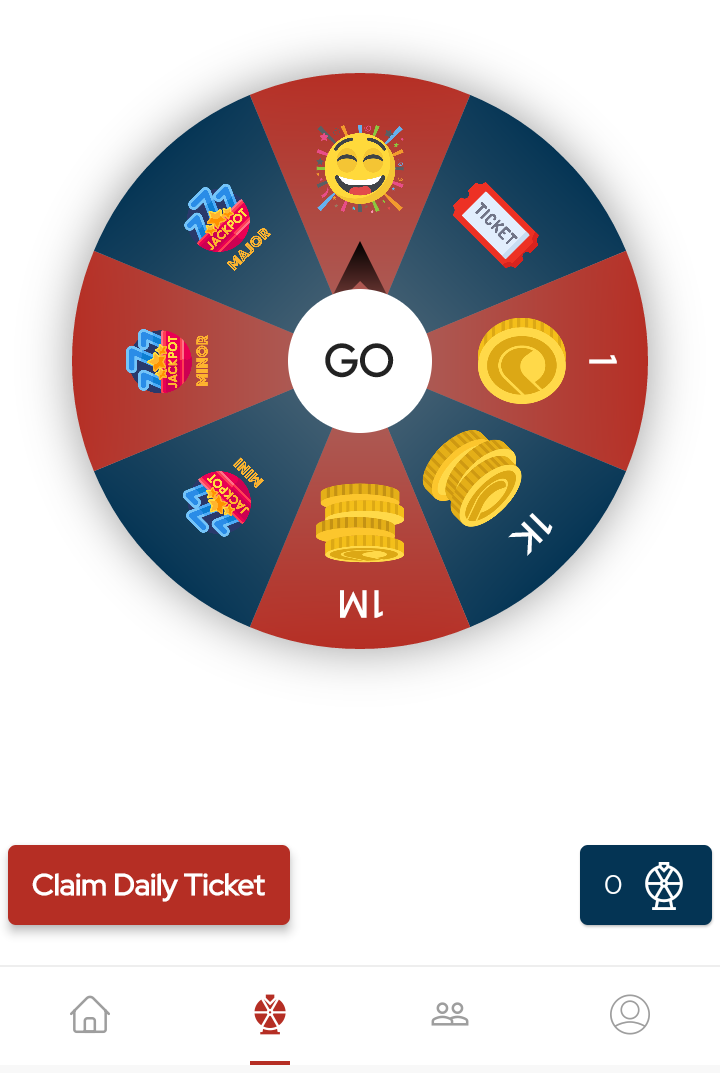This screenshot has height=1073, width=720.
Task: Tap GO to spin the wheel
Action: 360,361
